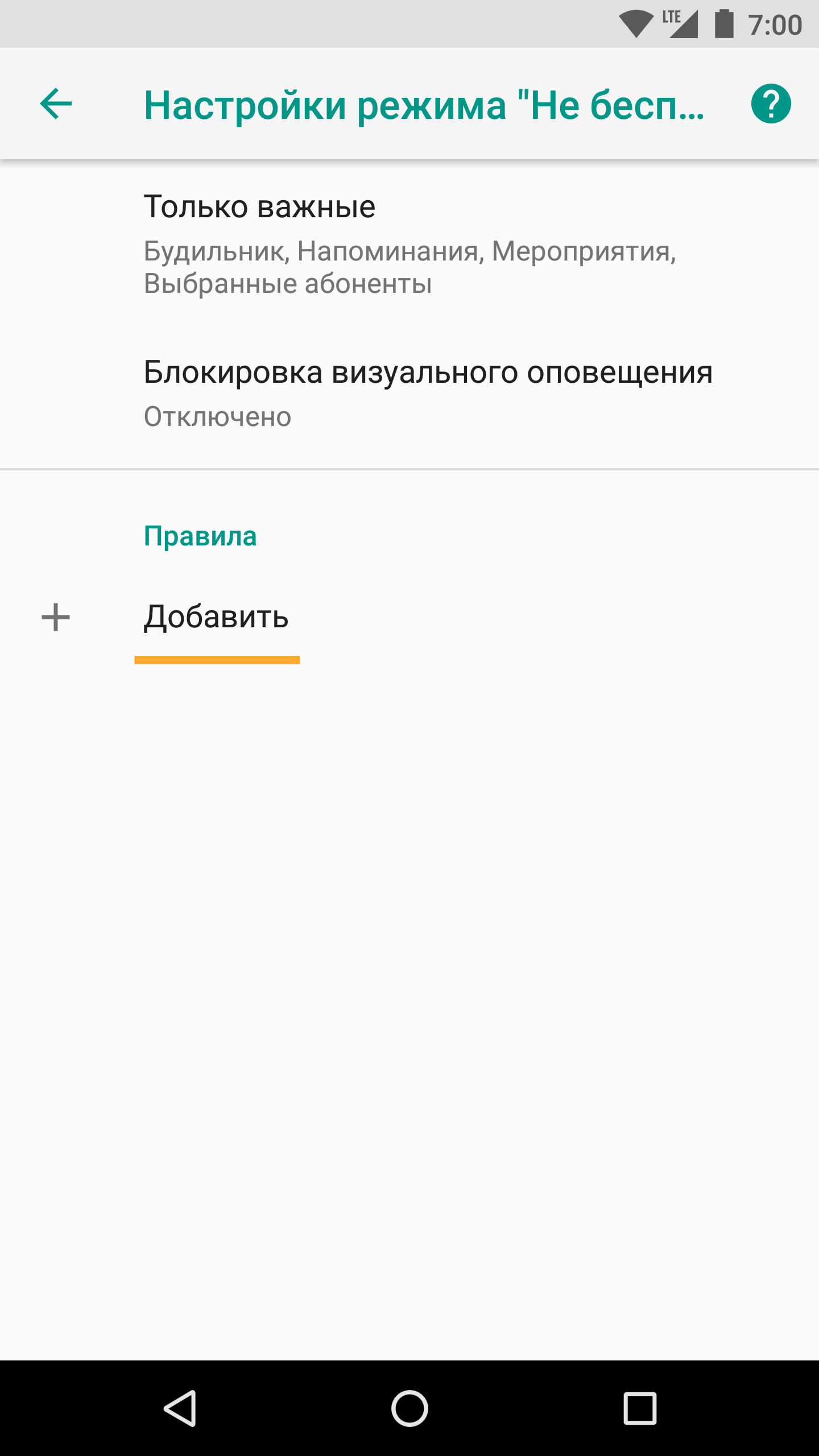Tap Добавить to add a rule
Viewport: 819px width, 1456px height.
(x=216, y=618)
